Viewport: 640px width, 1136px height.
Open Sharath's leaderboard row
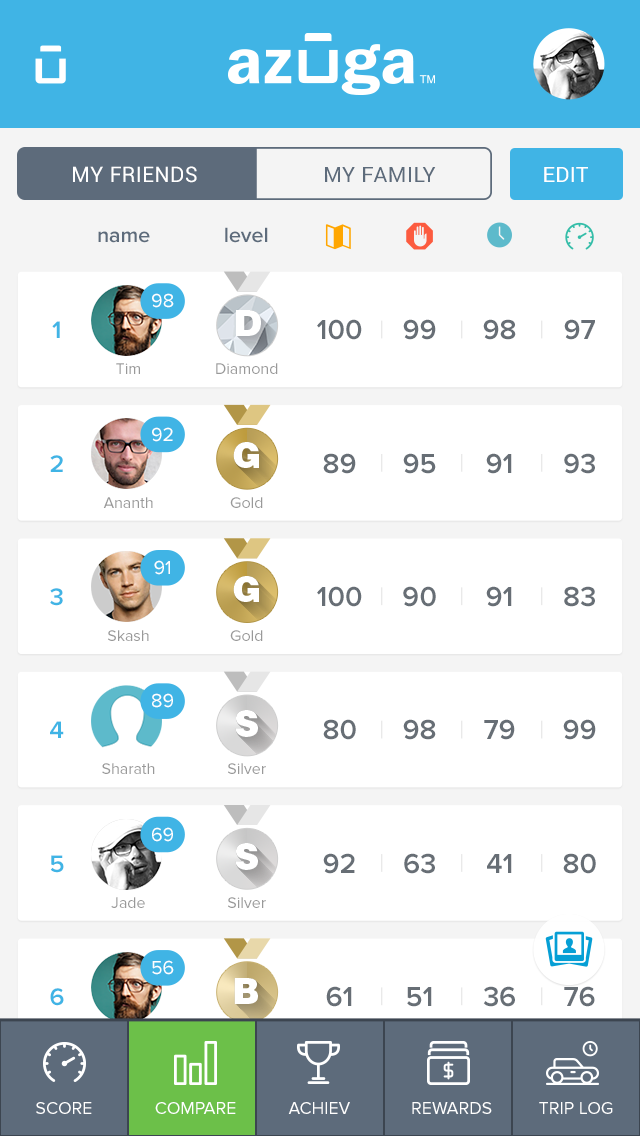[x=320, y=730]
